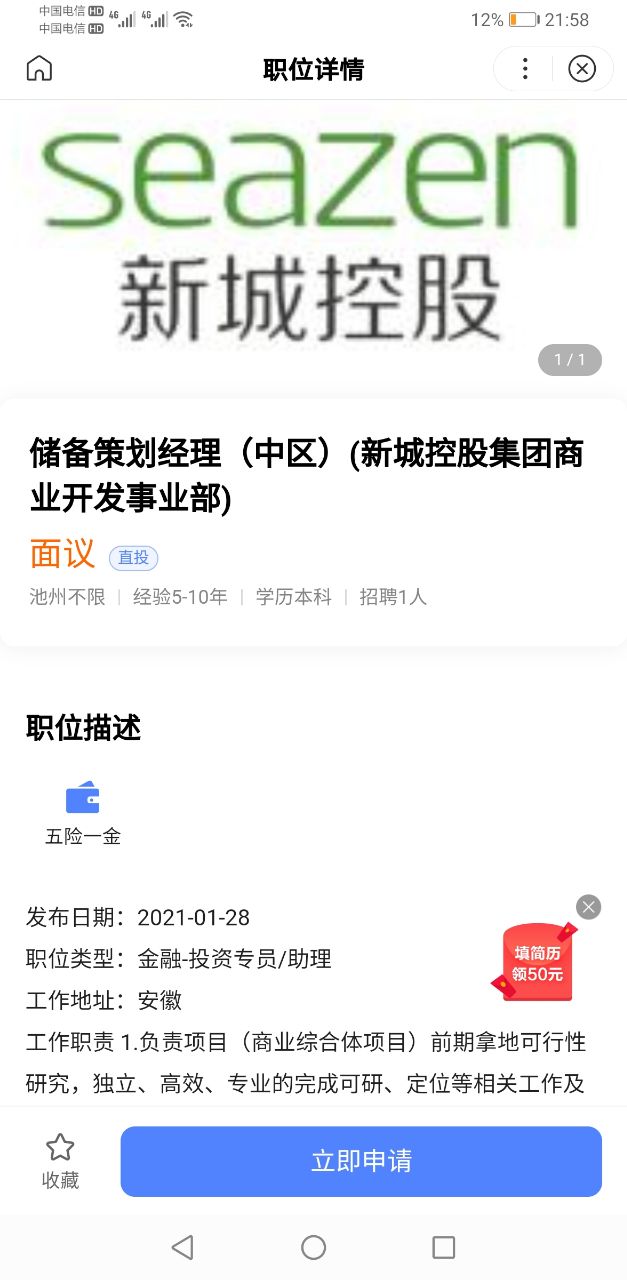Open the three-dot overflow menu
Image resolution: width=627 pixels, height=1280 pixels.
(525, 68)
